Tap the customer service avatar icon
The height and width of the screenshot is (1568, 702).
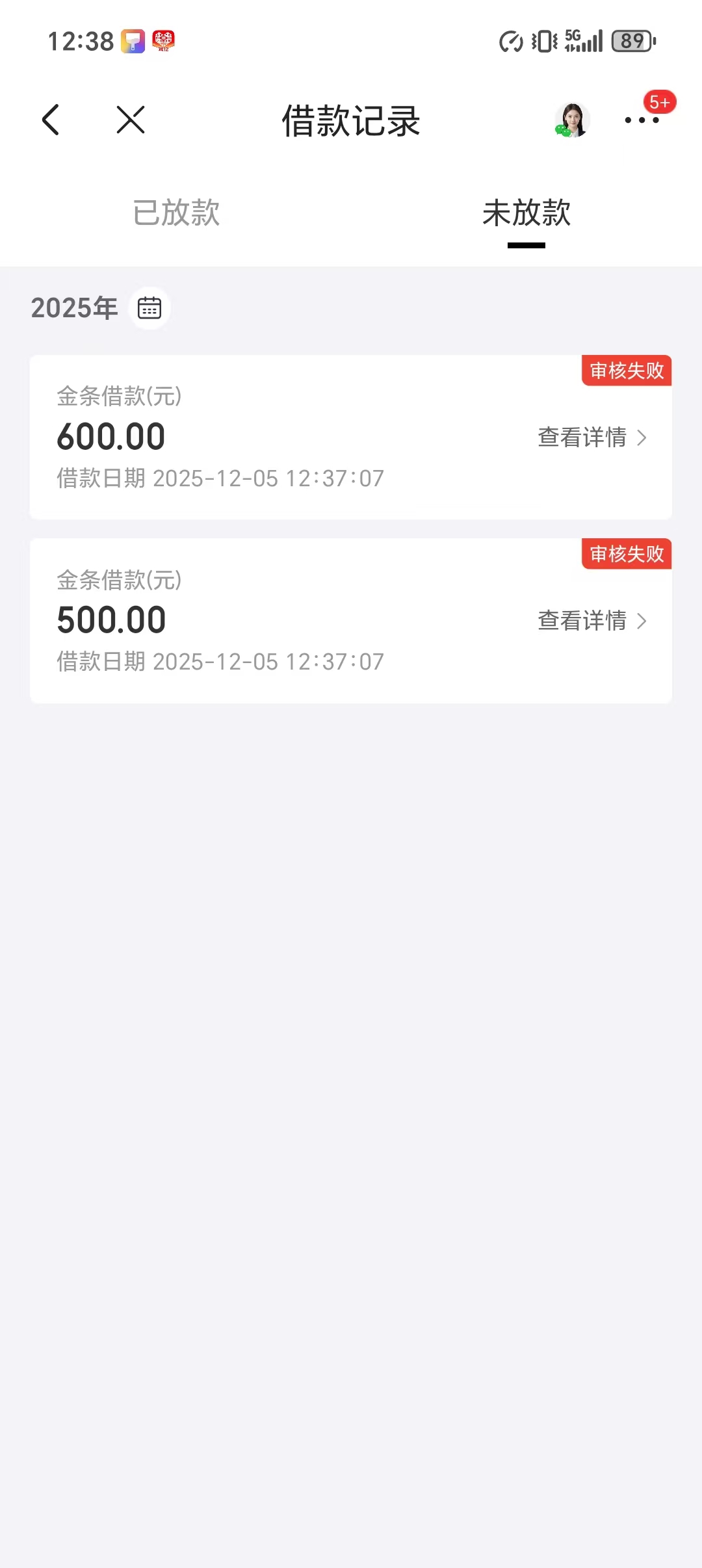point(571,120)
